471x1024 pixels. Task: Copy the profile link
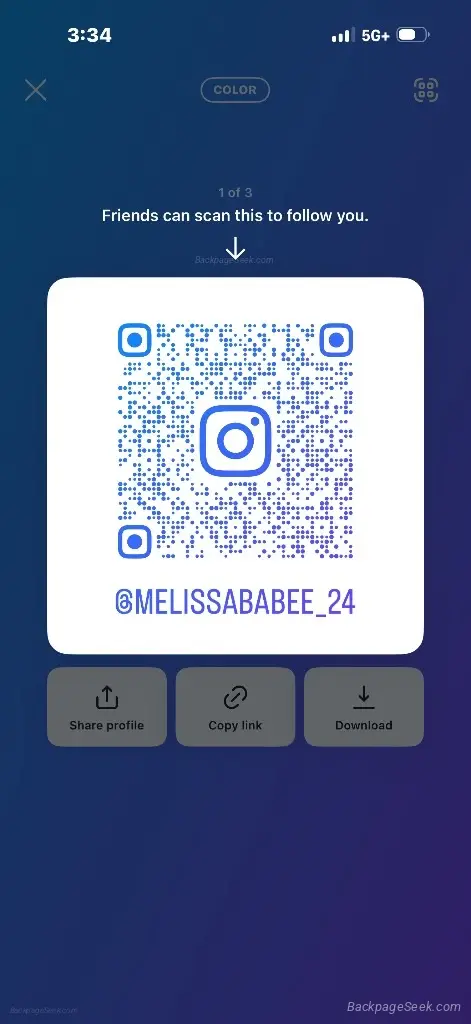[x=235, y=707]
